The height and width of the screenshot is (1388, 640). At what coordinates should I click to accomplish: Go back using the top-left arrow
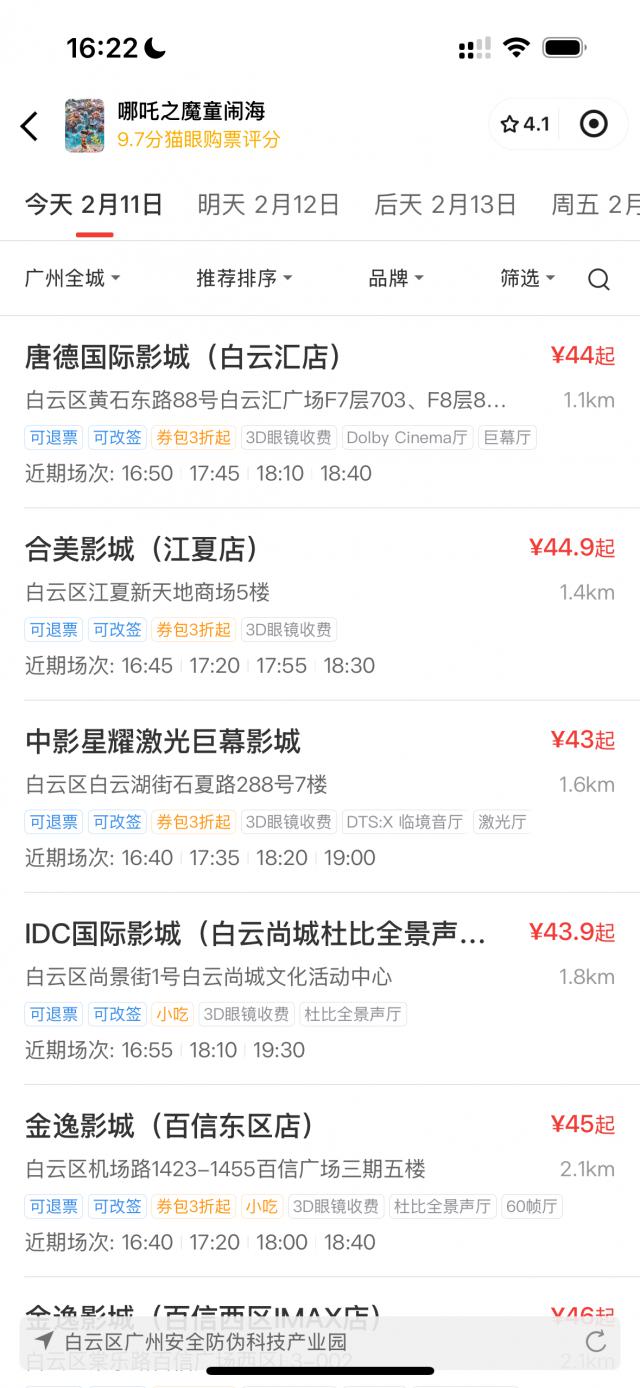click(x=30, y=126)
